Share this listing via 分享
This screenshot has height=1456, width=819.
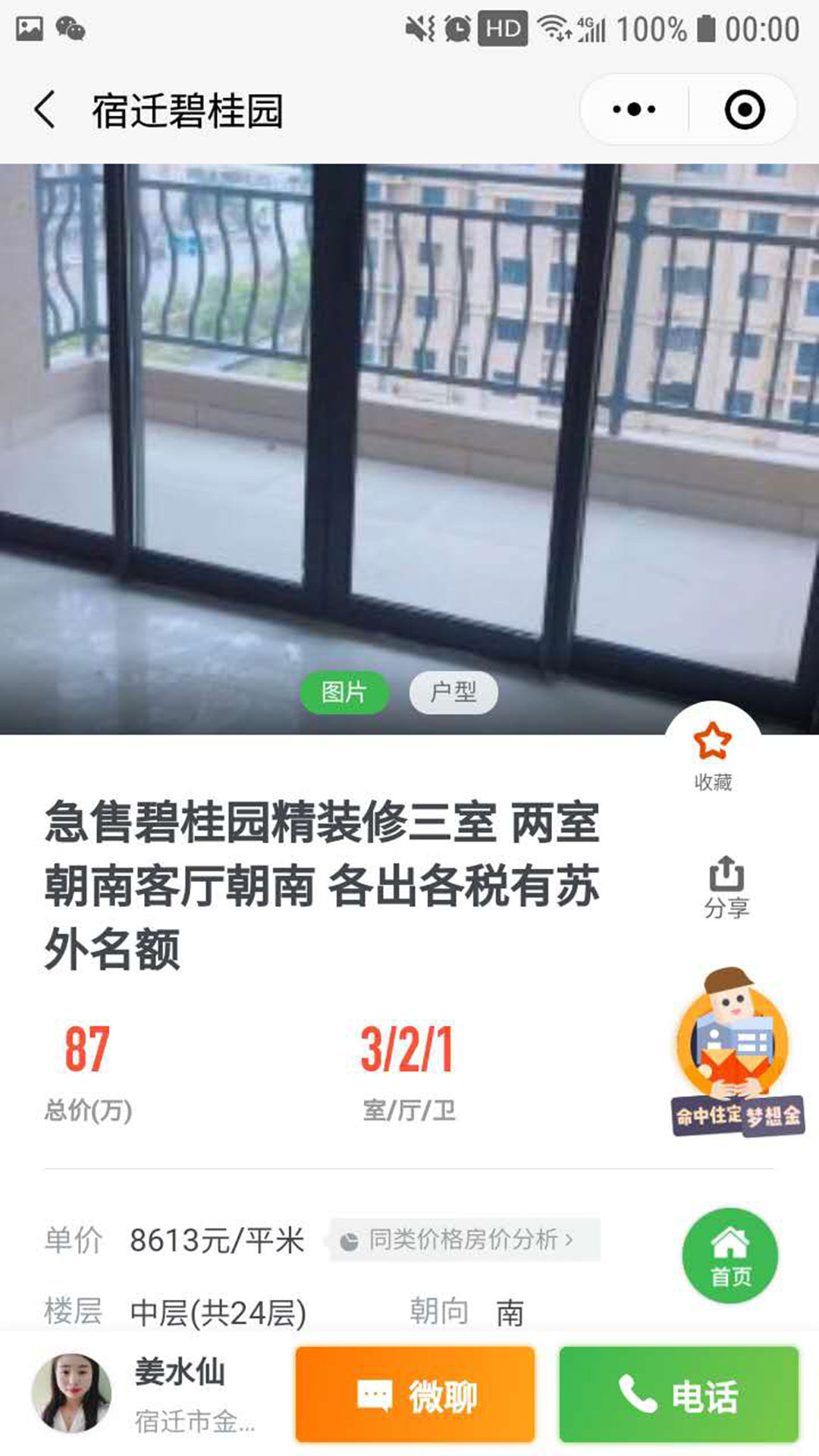[726, 886]
